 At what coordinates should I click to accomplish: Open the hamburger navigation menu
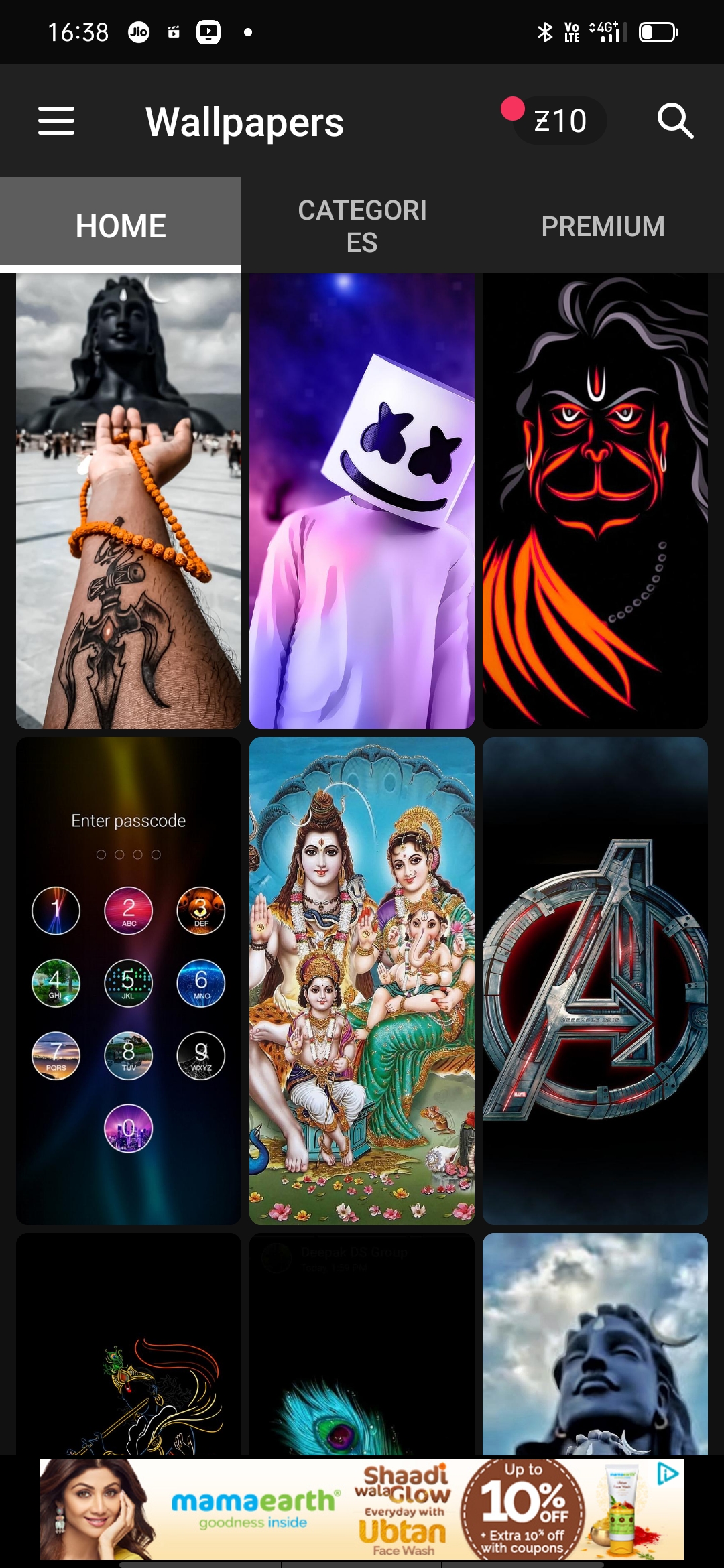(56, 121)
